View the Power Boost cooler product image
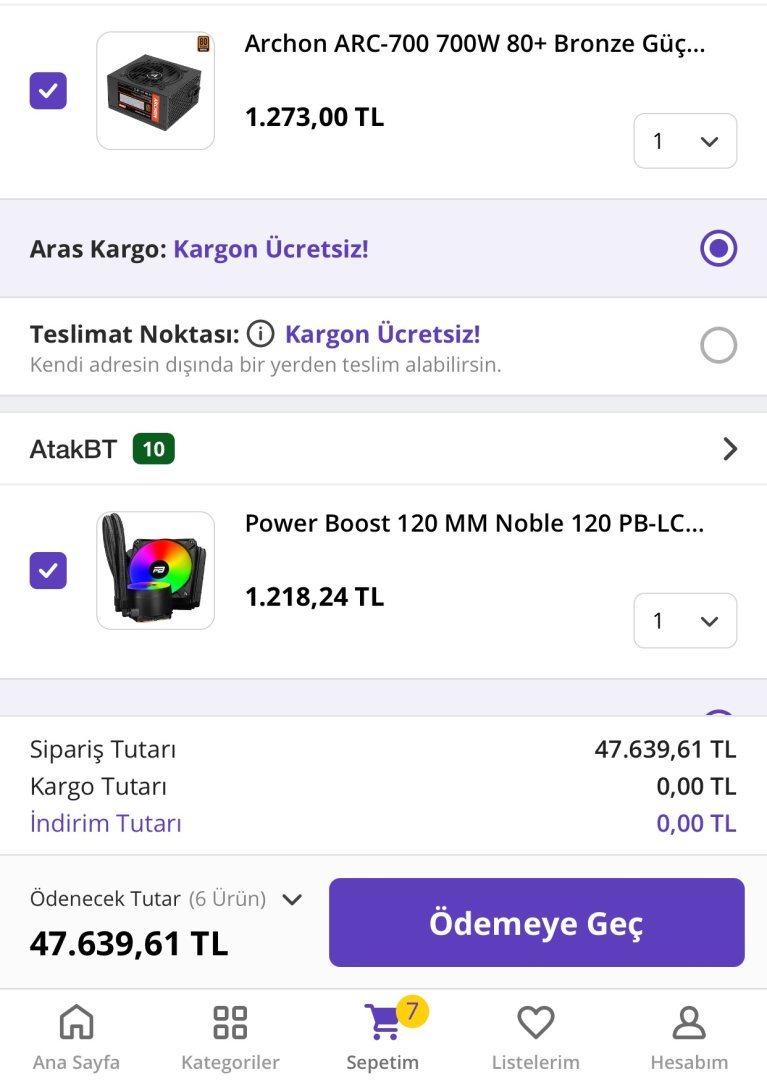767x1080 pixels. [x=155, y=570]
